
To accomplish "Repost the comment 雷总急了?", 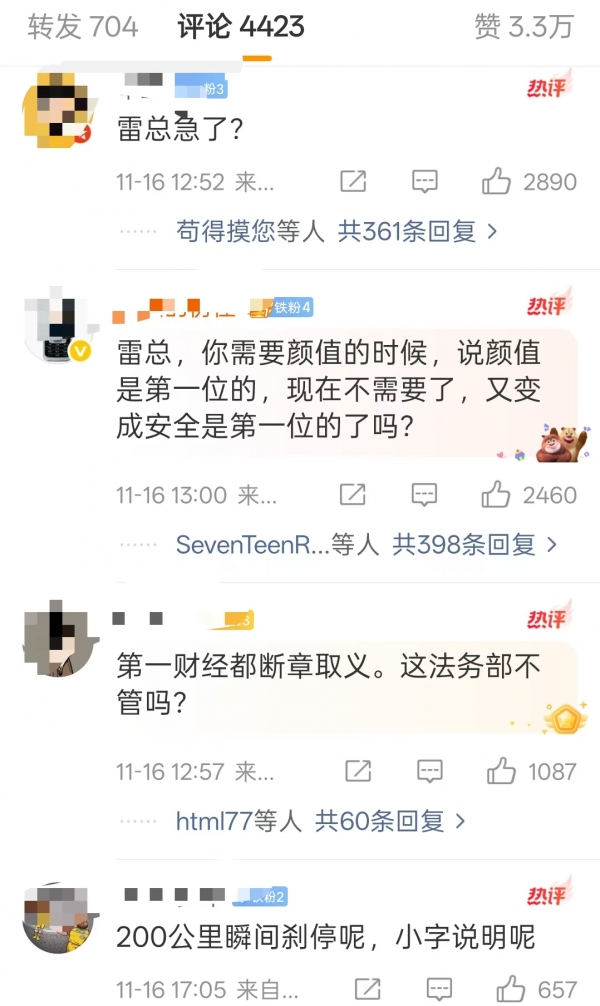I will tap(352, 181).
